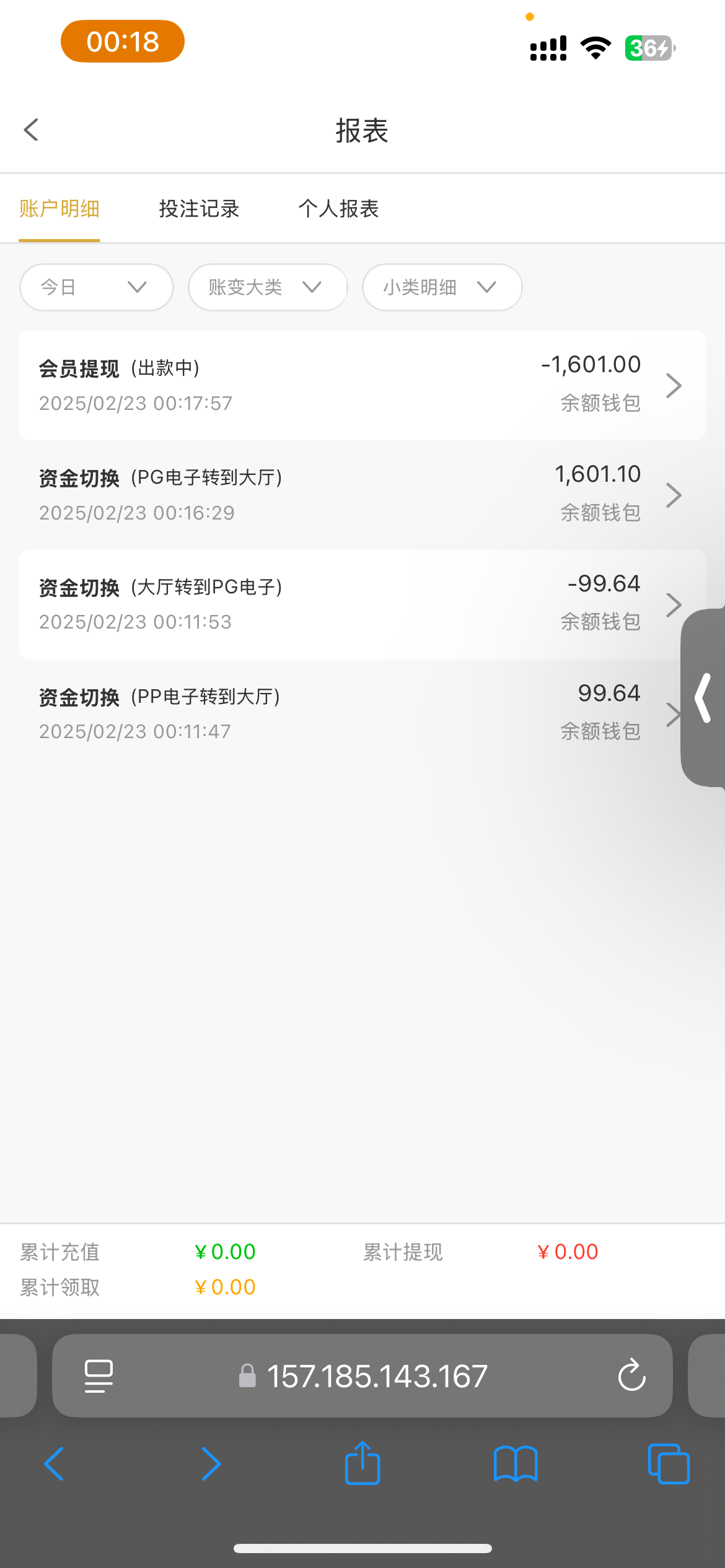This screenshot has height=1568, width=725.
Task: Expand the gray side panel handle
Action: coord(703,698)
